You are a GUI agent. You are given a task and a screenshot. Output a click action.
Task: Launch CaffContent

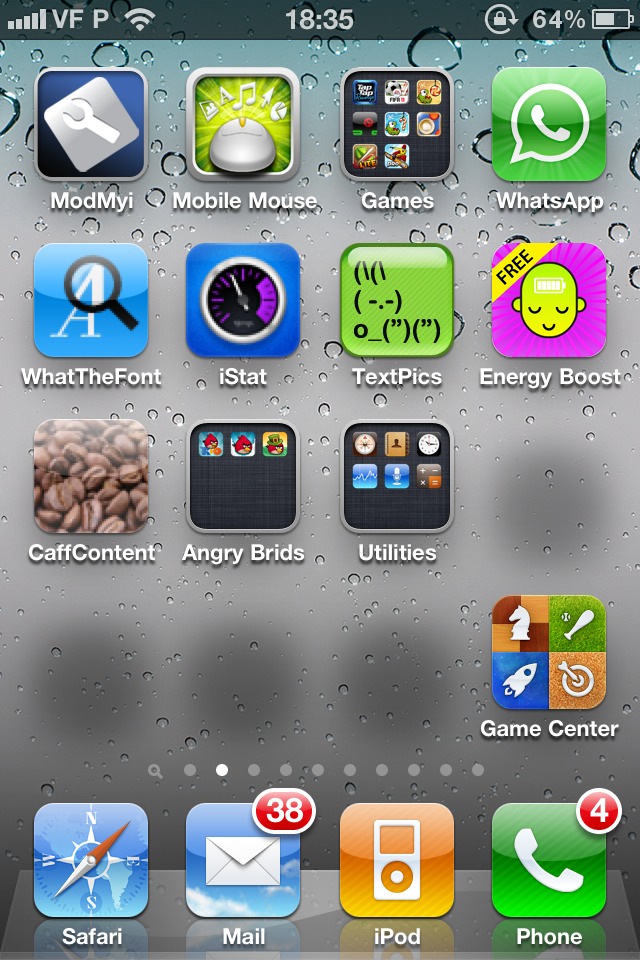coord(91,476)
